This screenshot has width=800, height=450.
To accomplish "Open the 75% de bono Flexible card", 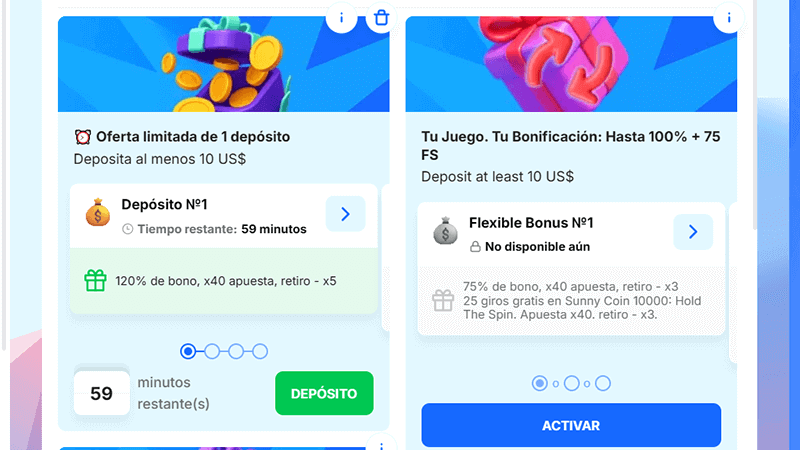I will point(570,301).
